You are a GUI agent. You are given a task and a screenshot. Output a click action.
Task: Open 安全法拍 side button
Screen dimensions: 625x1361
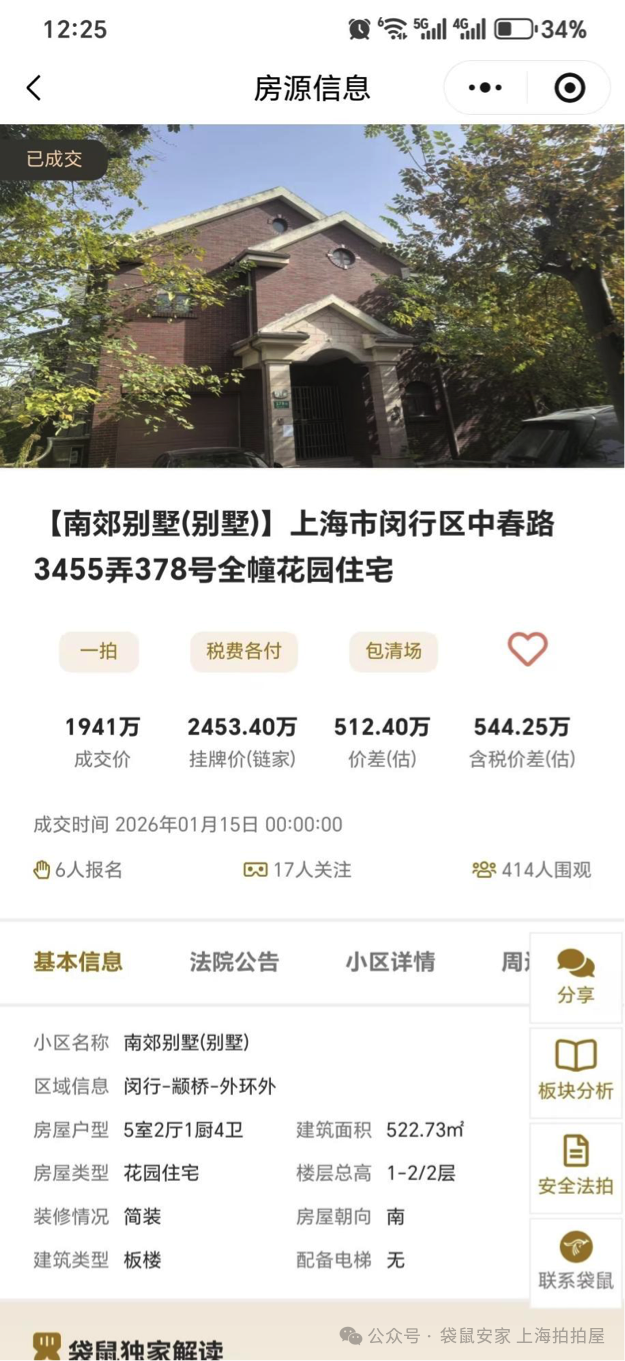pyautogui.click(x=576, y=1167)
